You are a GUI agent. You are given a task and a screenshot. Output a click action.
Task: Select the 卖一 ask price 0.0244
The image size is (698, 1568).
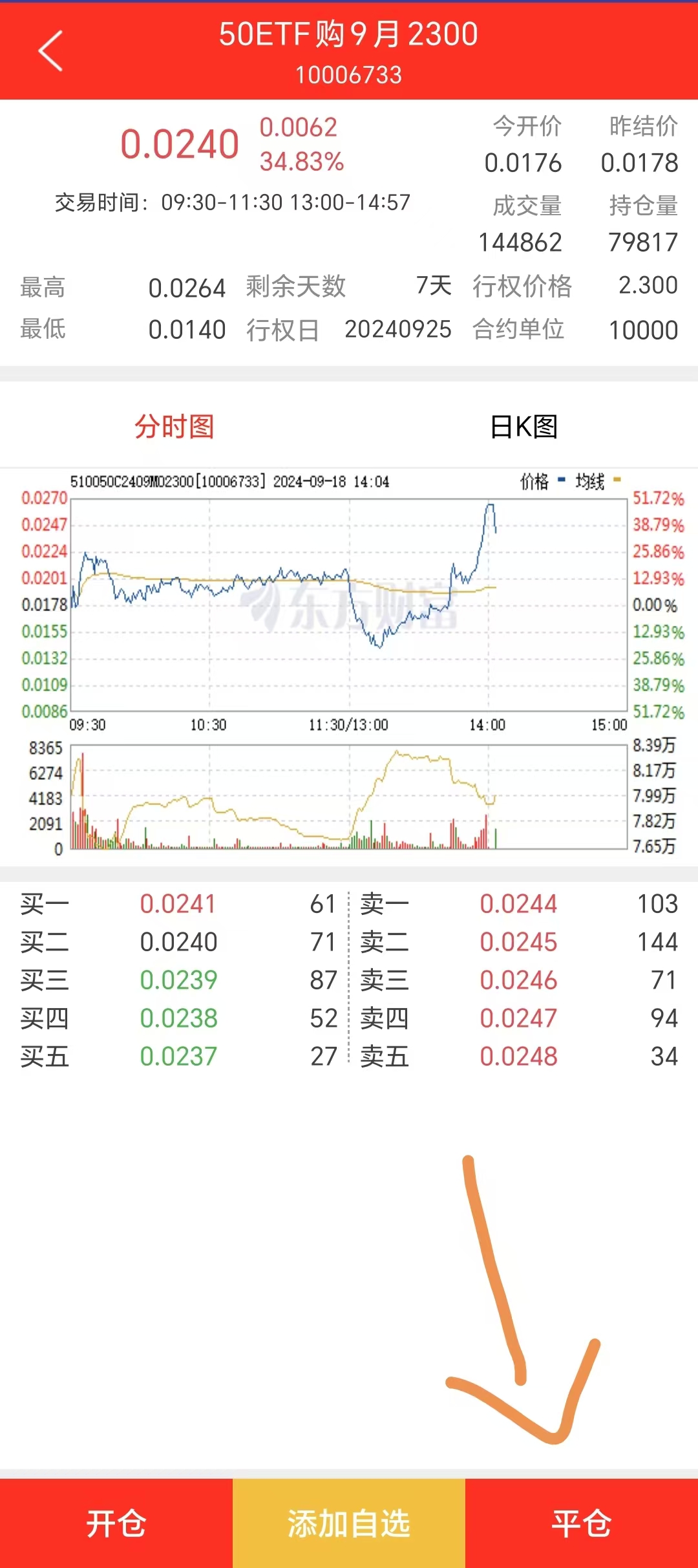519,904
